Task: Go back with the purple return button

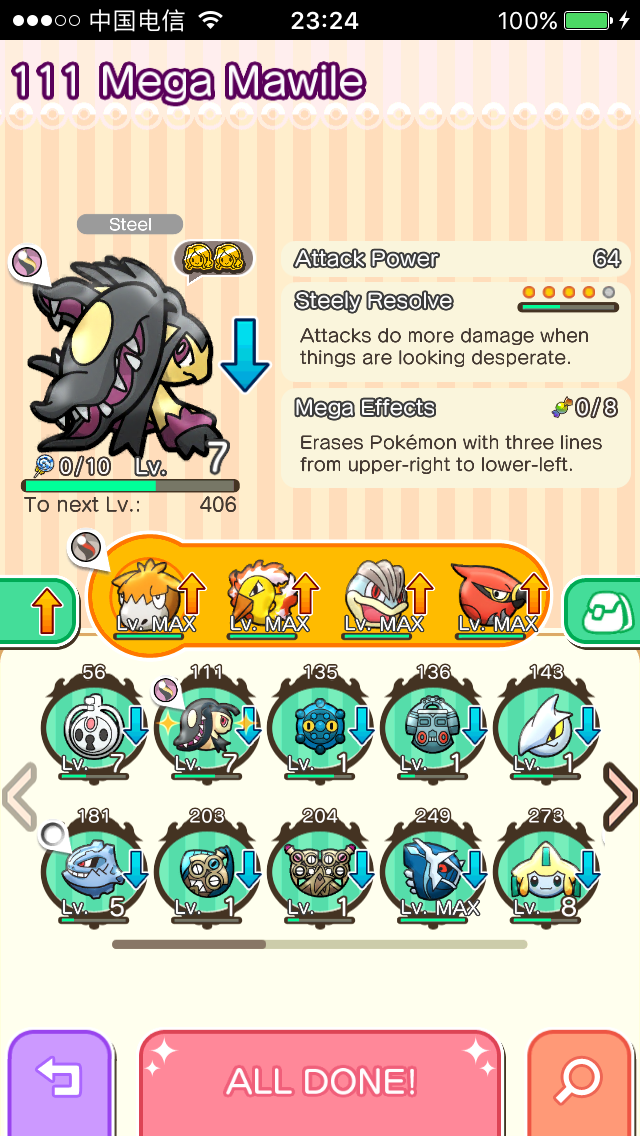Action: 59,1081
